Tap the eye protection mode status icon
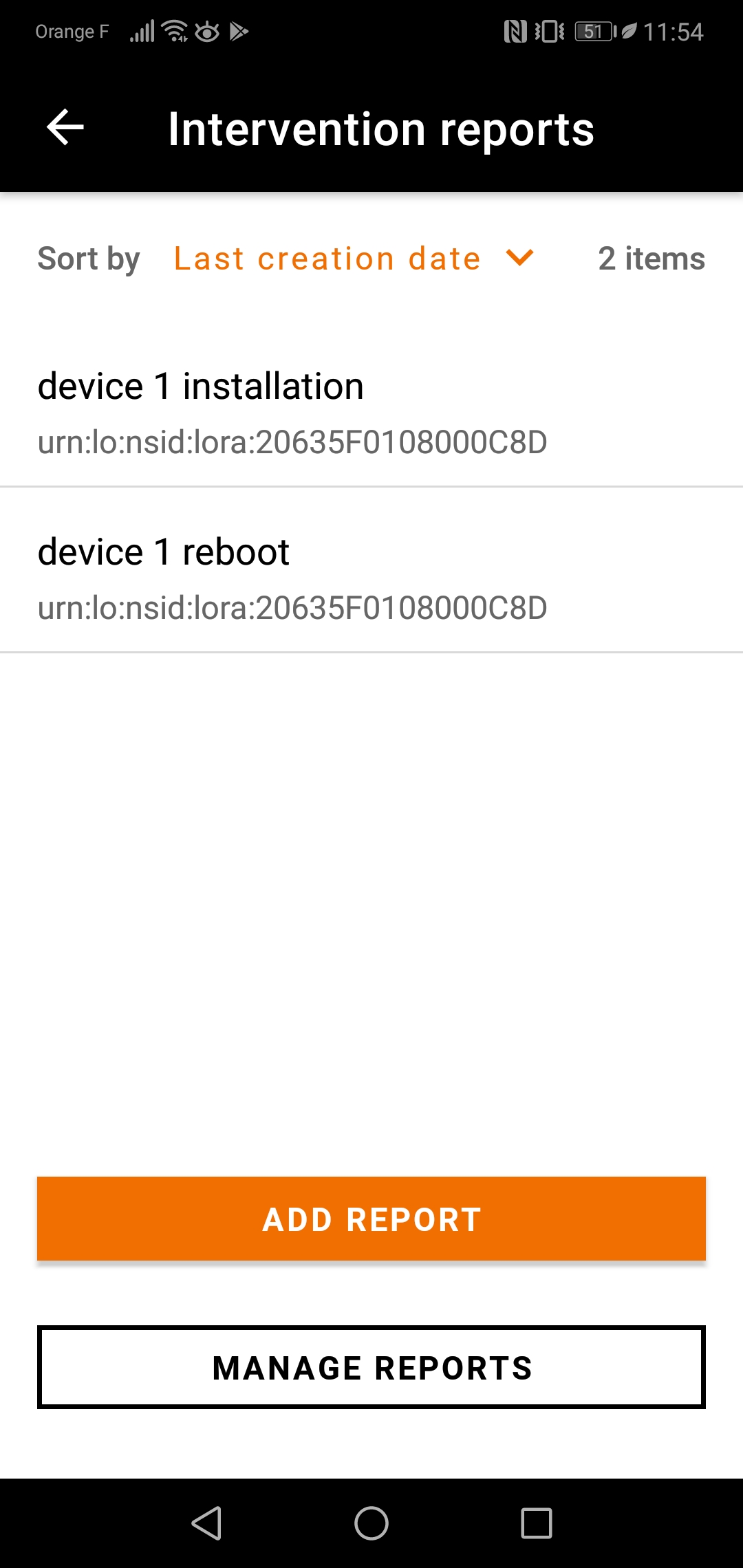This screenshot has width=743, height=1568. [x=206, y=30]
